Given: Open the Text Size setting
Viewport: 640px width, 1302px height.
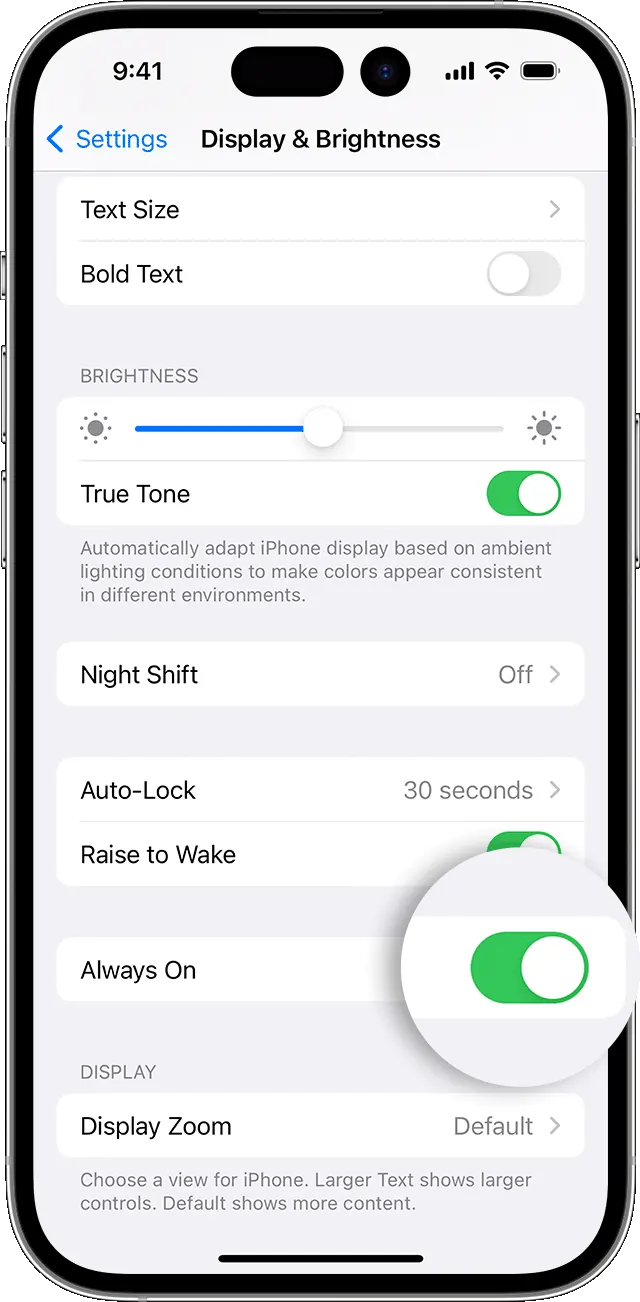Looking at the screenshot, I should [x=320, y=210].
